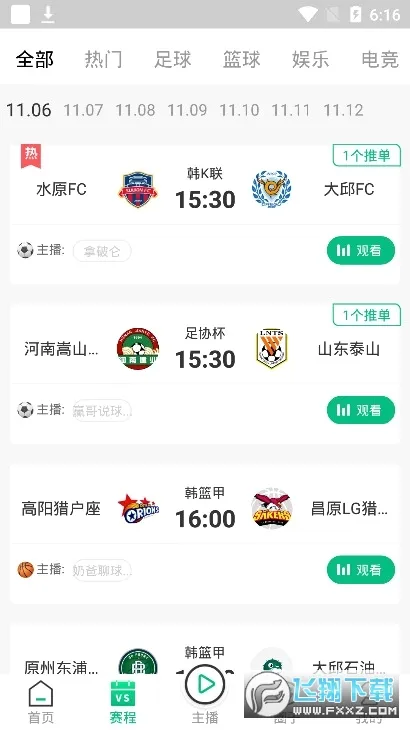Select the 11.12 date
Image resolution: width=410 pixels, height=730 pixels.
(343, 110)
